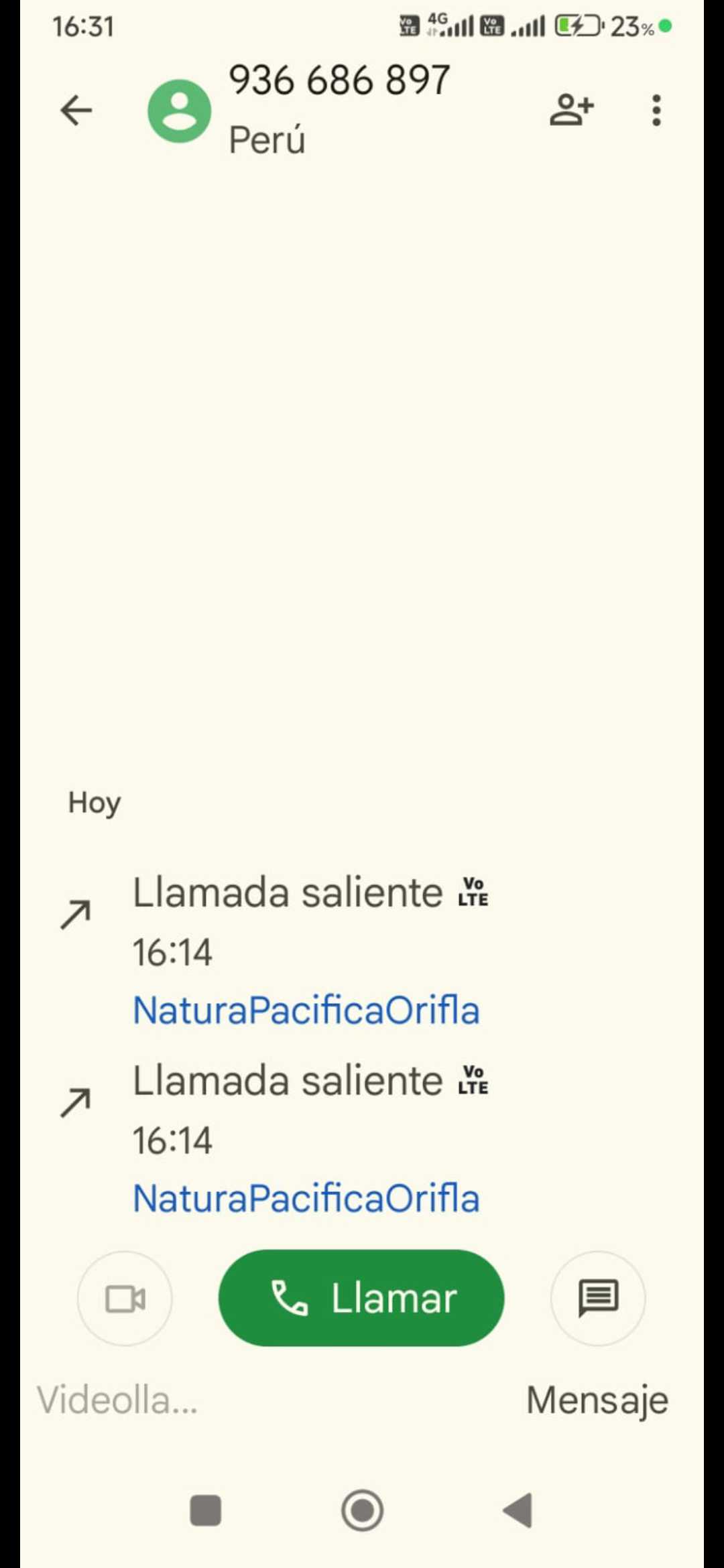This screenshot has width=724, height=1568.
Task: Start a video call to this number
Action: (125, 1298)
